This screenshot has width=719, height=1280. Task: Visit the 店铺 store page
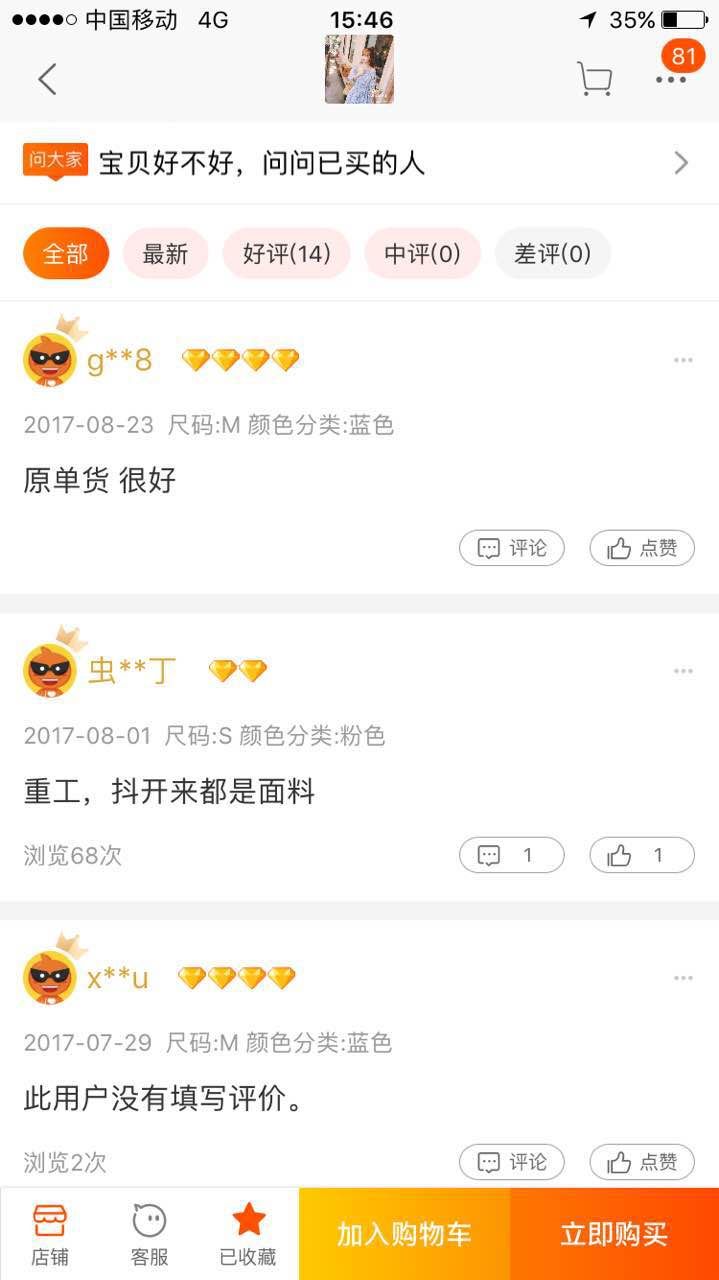tap(50, 1234)
